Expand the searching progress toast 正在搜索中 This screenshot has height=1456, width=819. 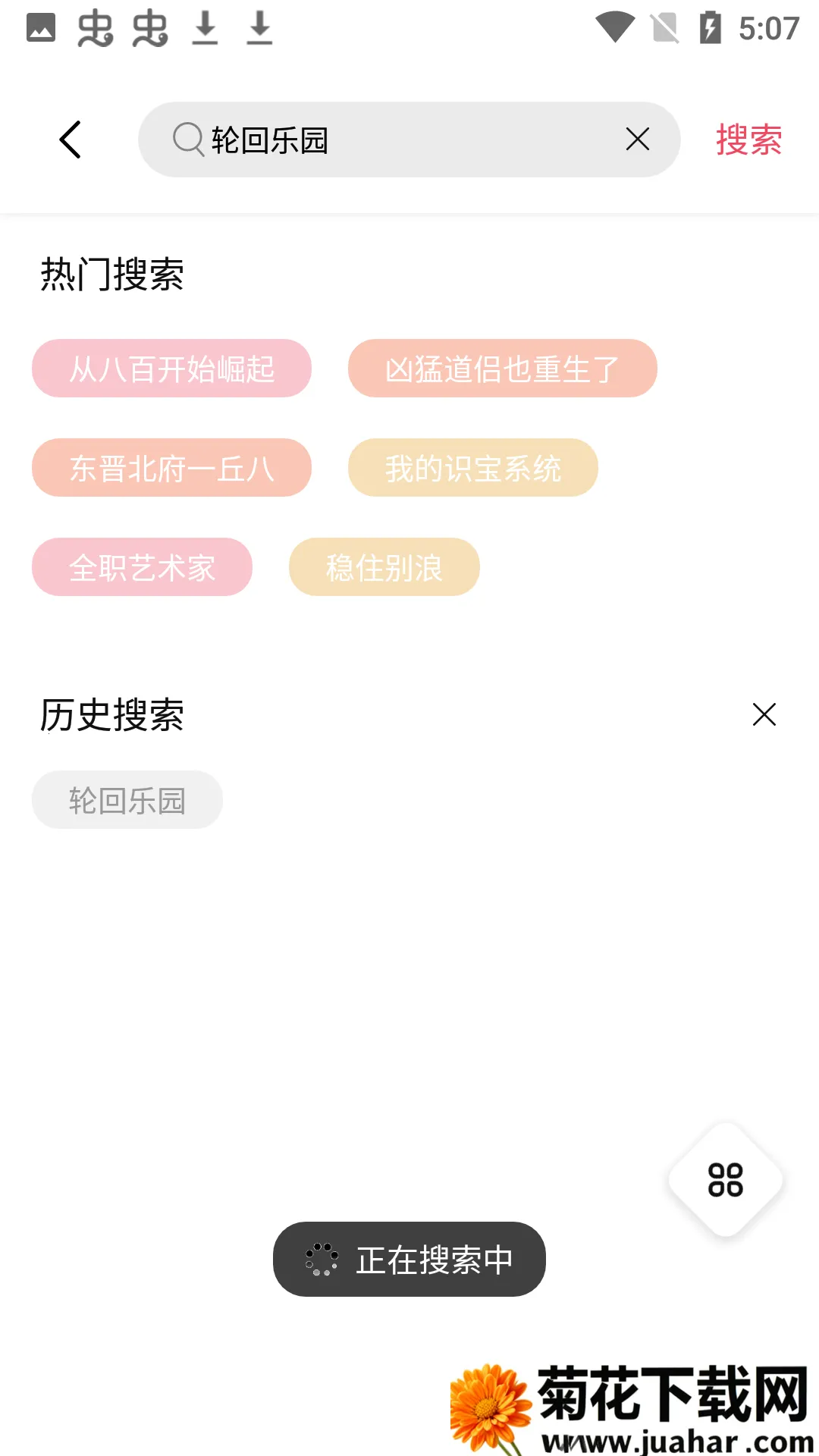409,1258
